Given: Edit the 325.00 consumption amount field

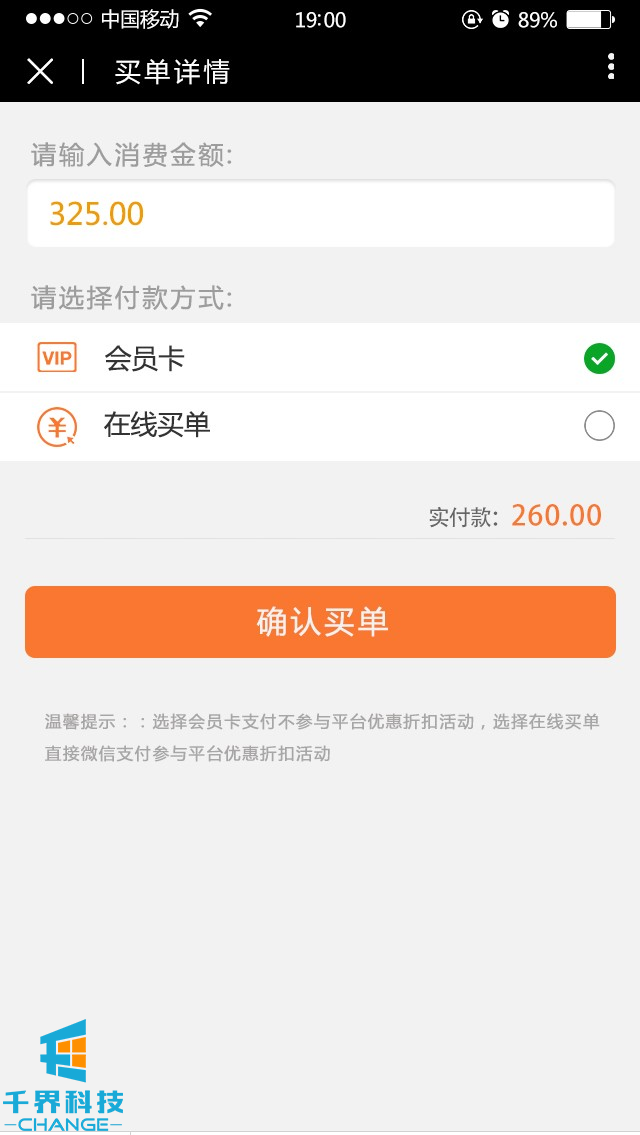Looking at the screenshot, I should tap(320, 214).
